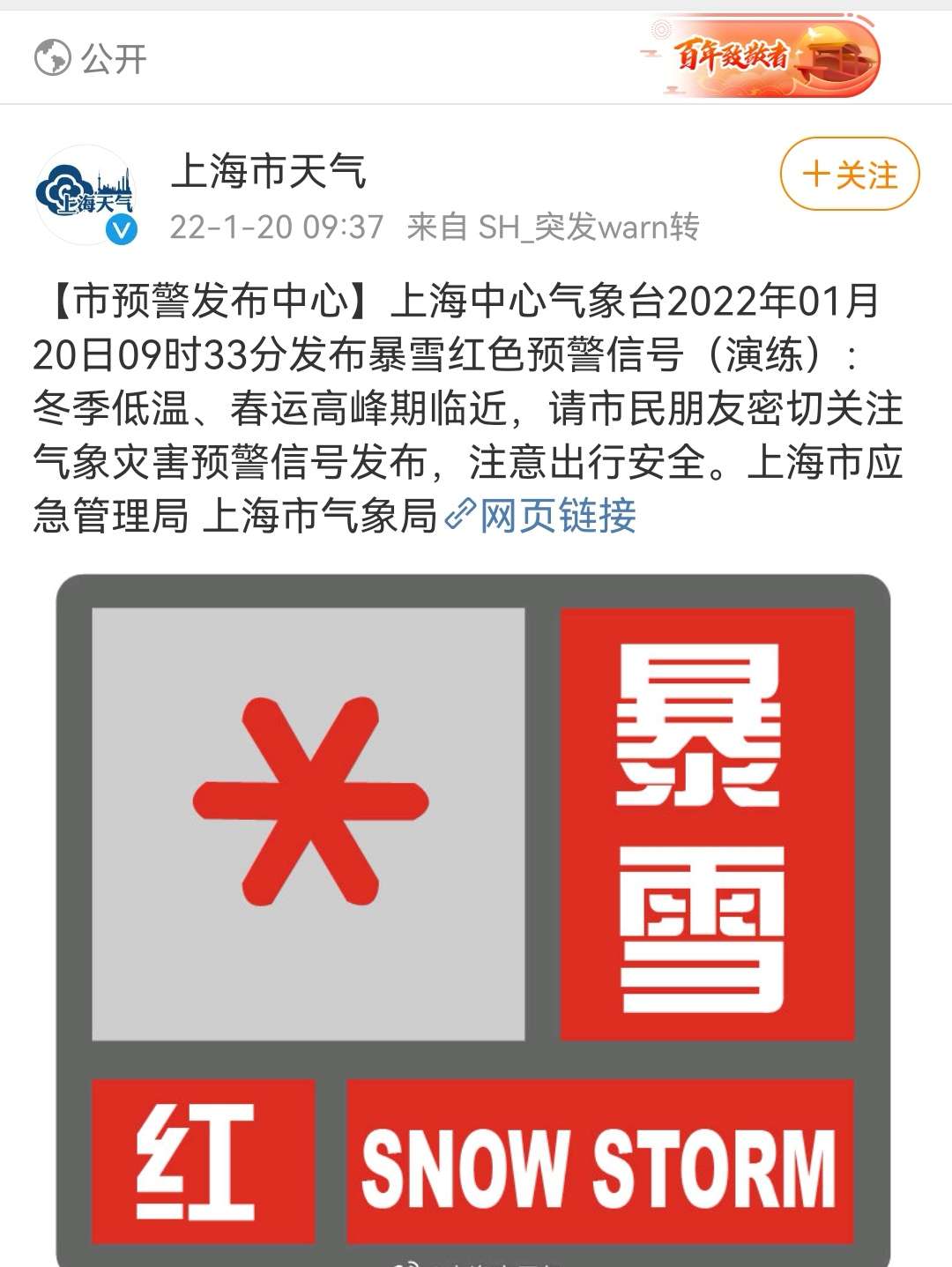Follow 上海市天气 with the 关注 button
Screen dimensions: 952x1267
(849, 174)
